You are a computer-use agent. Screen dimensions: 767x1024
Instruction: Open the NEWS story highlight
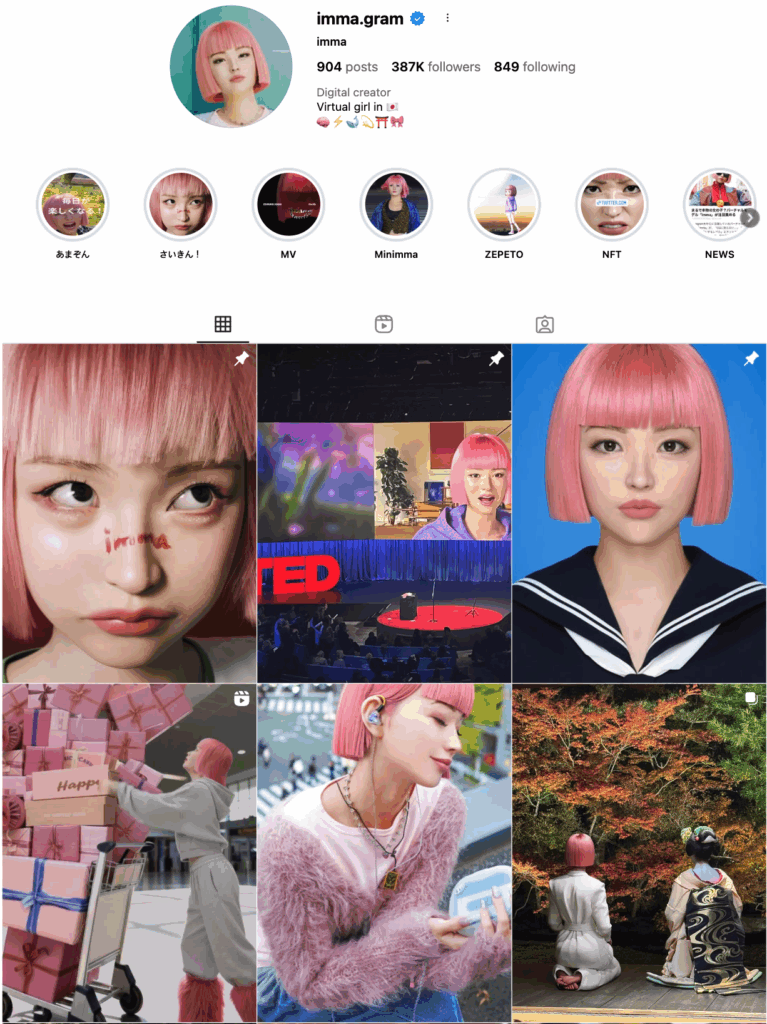coord(718,205)
